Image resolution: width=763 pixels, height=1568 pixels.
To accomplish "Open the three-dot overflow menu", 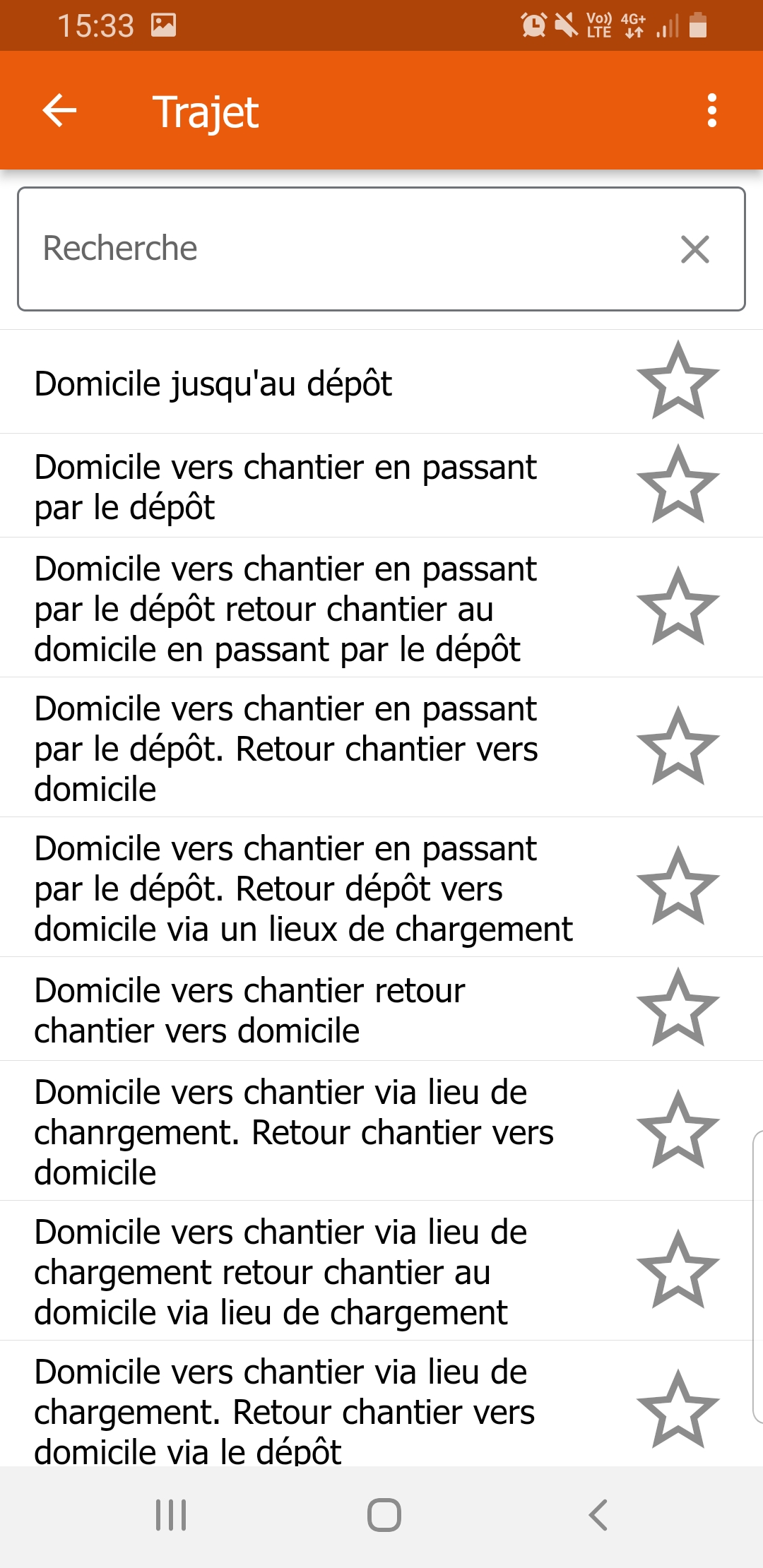I will tap(711, 111).
